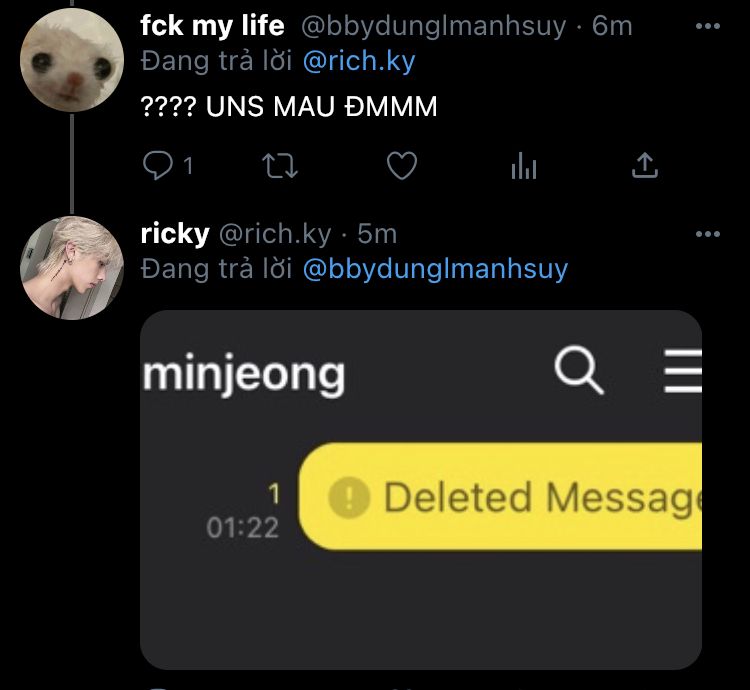Screen dimensions: 750x690
Task: Share fck my life's tweet
Action: click(x=645, y=166)
